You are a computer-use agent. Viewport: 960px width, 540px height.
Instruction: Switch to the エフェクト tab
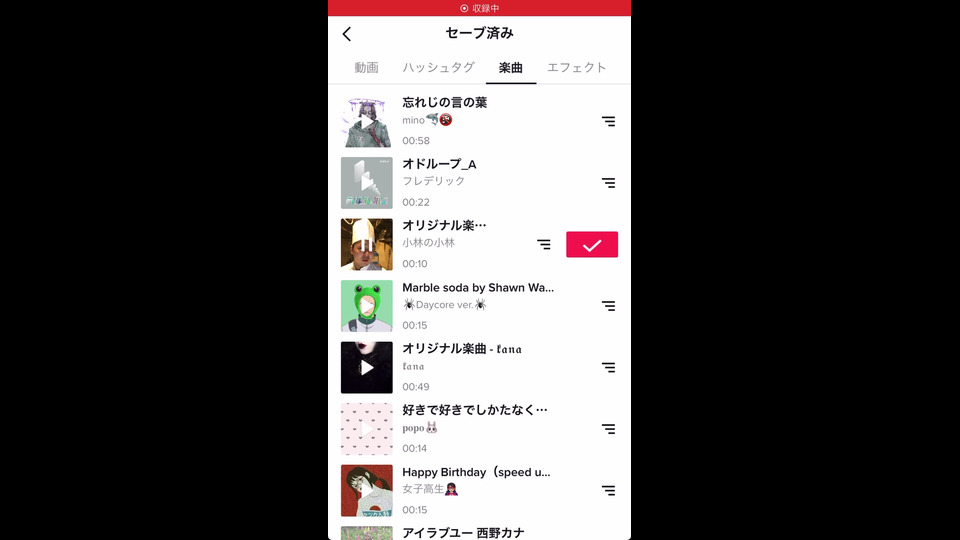point(577,68)
